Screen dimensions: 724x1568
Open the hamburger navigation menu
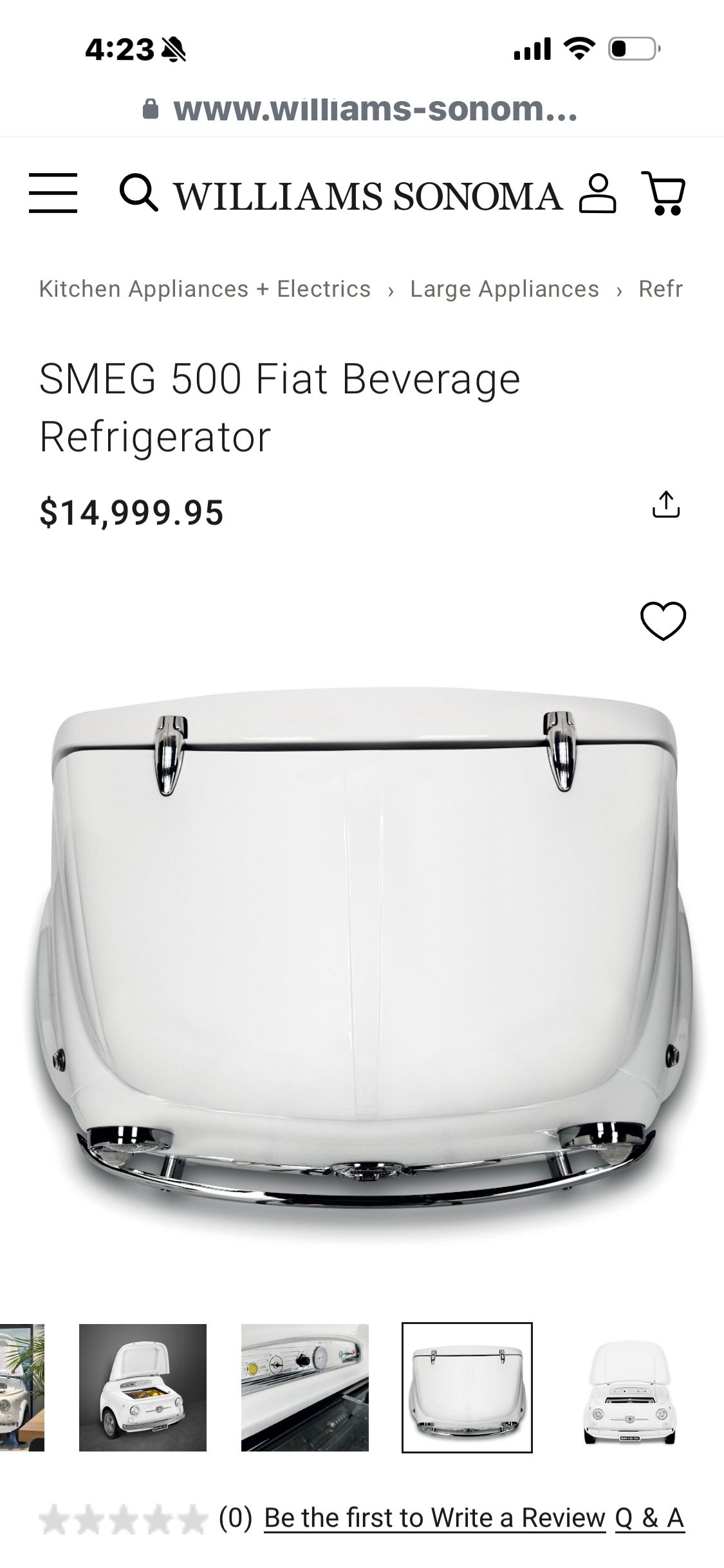click(53, 192)
